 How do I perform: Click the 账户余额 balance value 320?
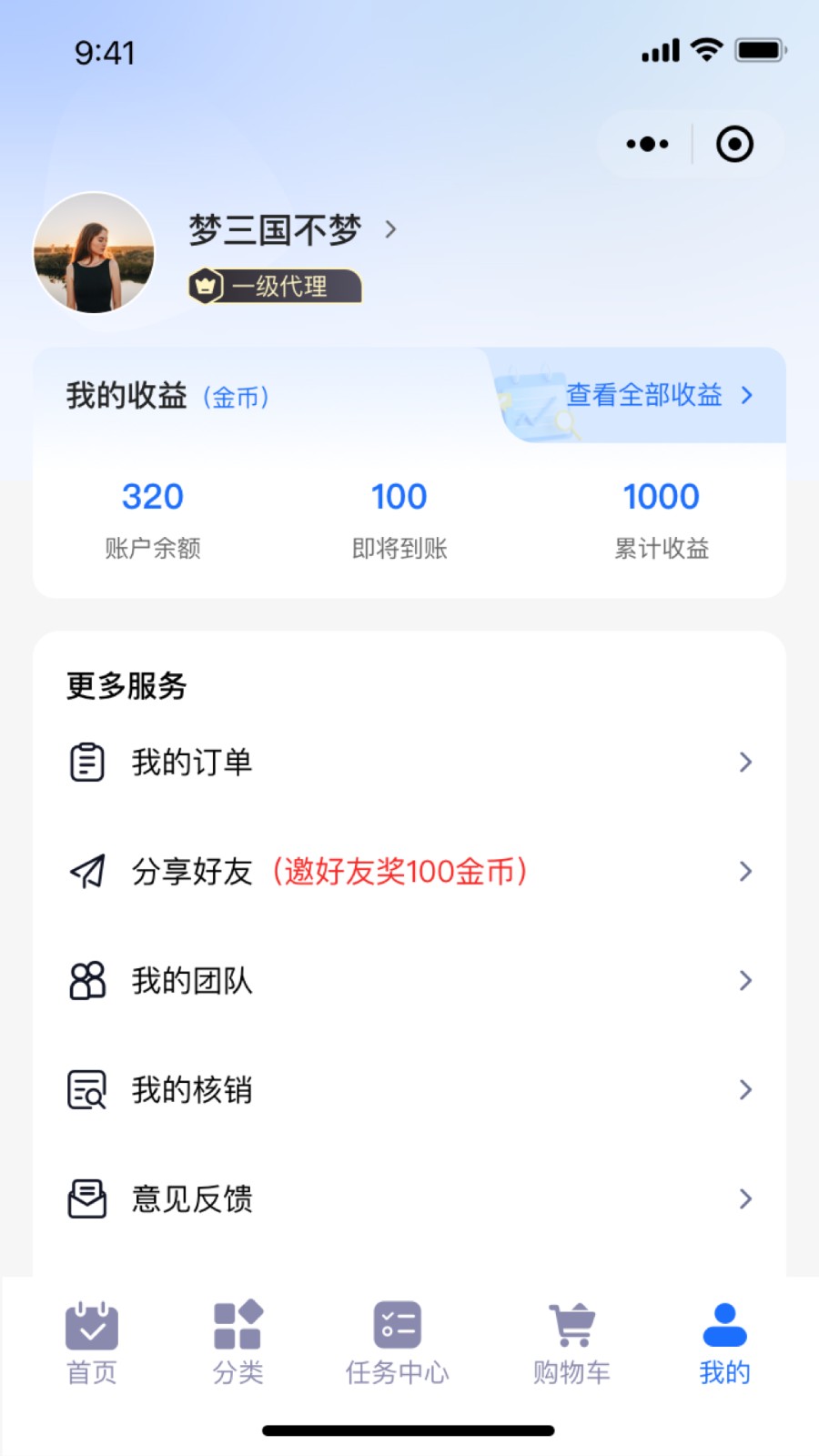point(152,496)
